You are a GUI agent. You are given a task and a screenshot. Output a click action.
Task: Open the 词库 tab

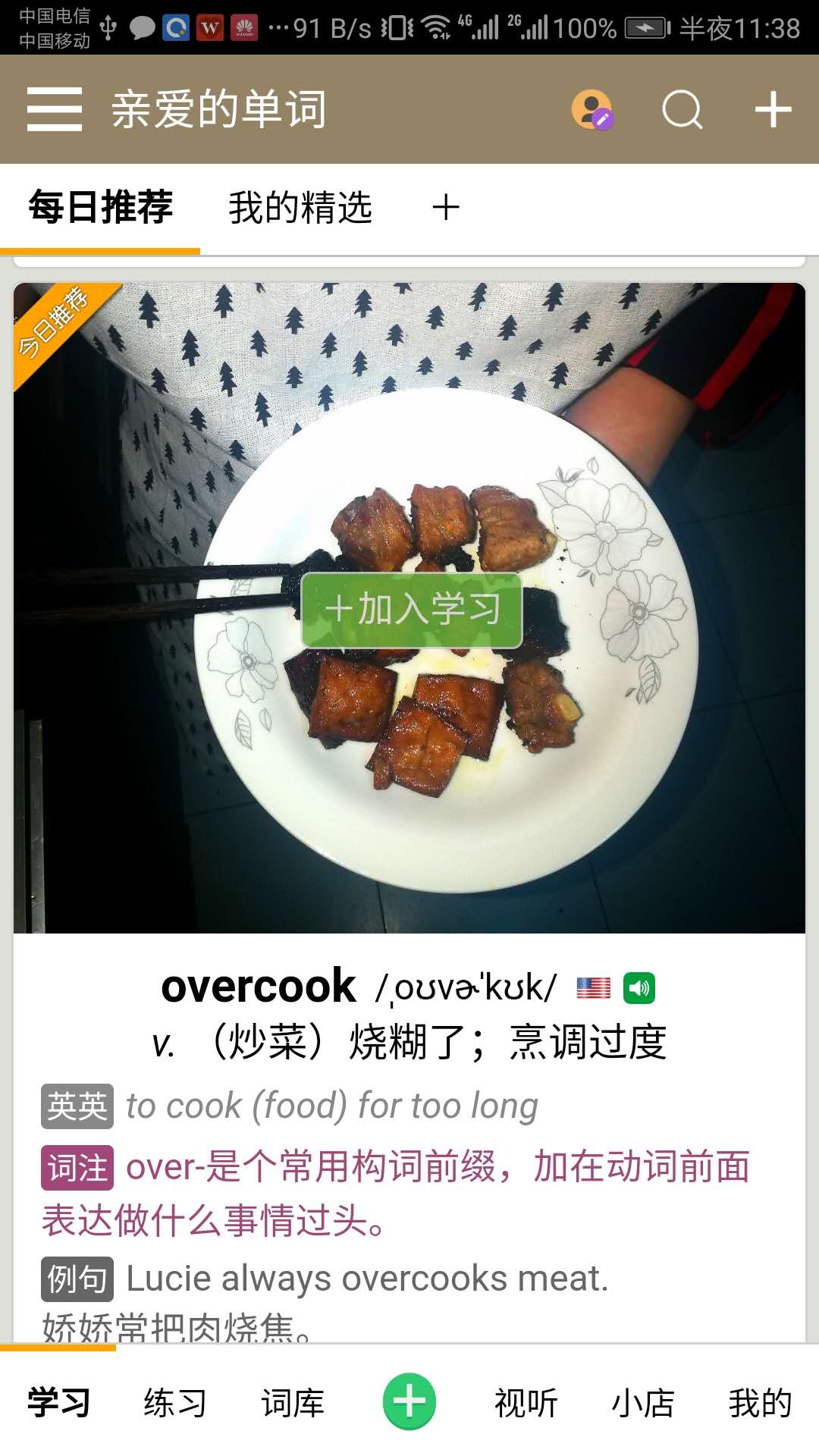click(293, 1403)
